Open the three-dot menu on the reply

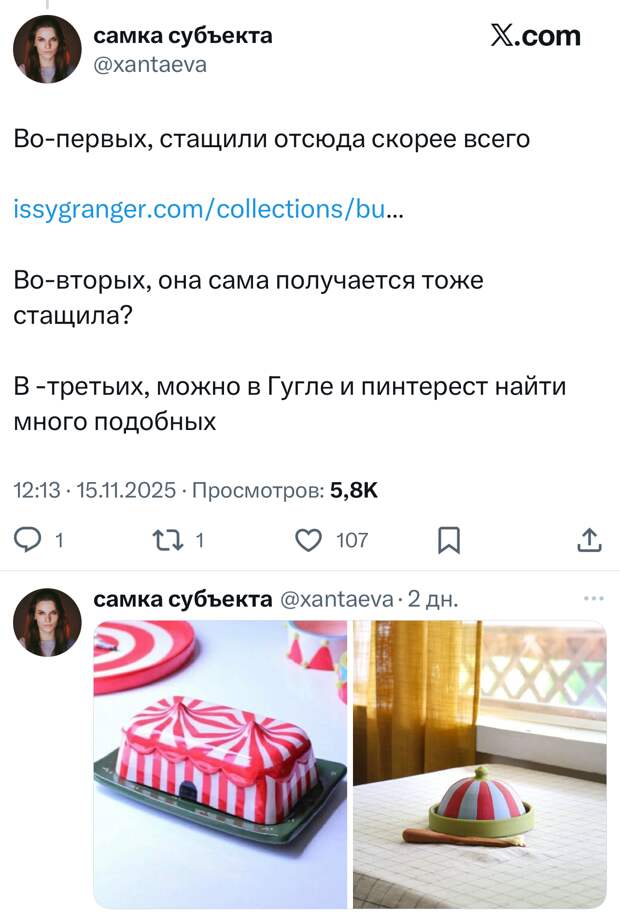593,599
